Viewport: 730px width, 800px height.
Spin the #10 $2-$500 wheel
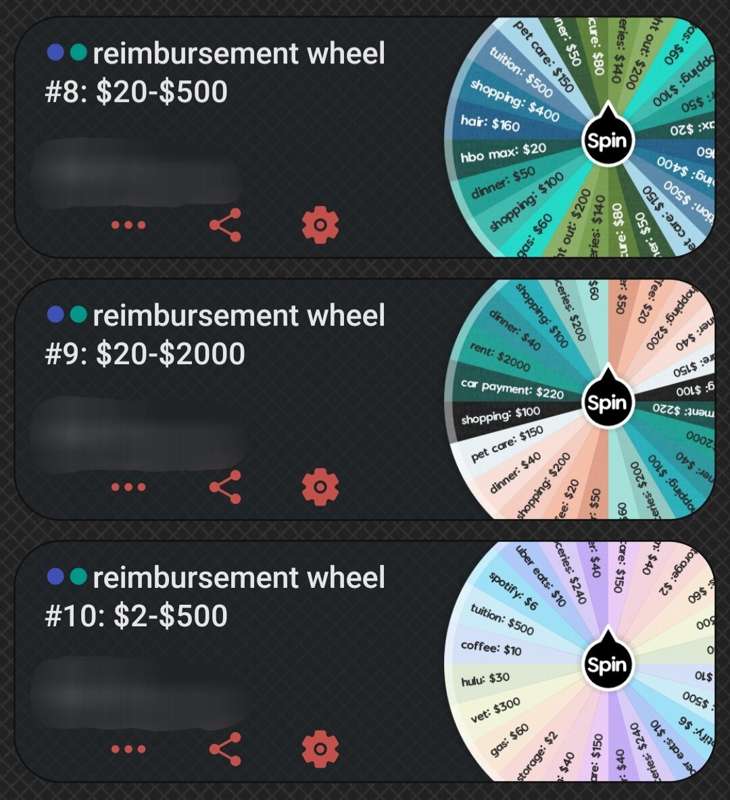coord(607,665)
